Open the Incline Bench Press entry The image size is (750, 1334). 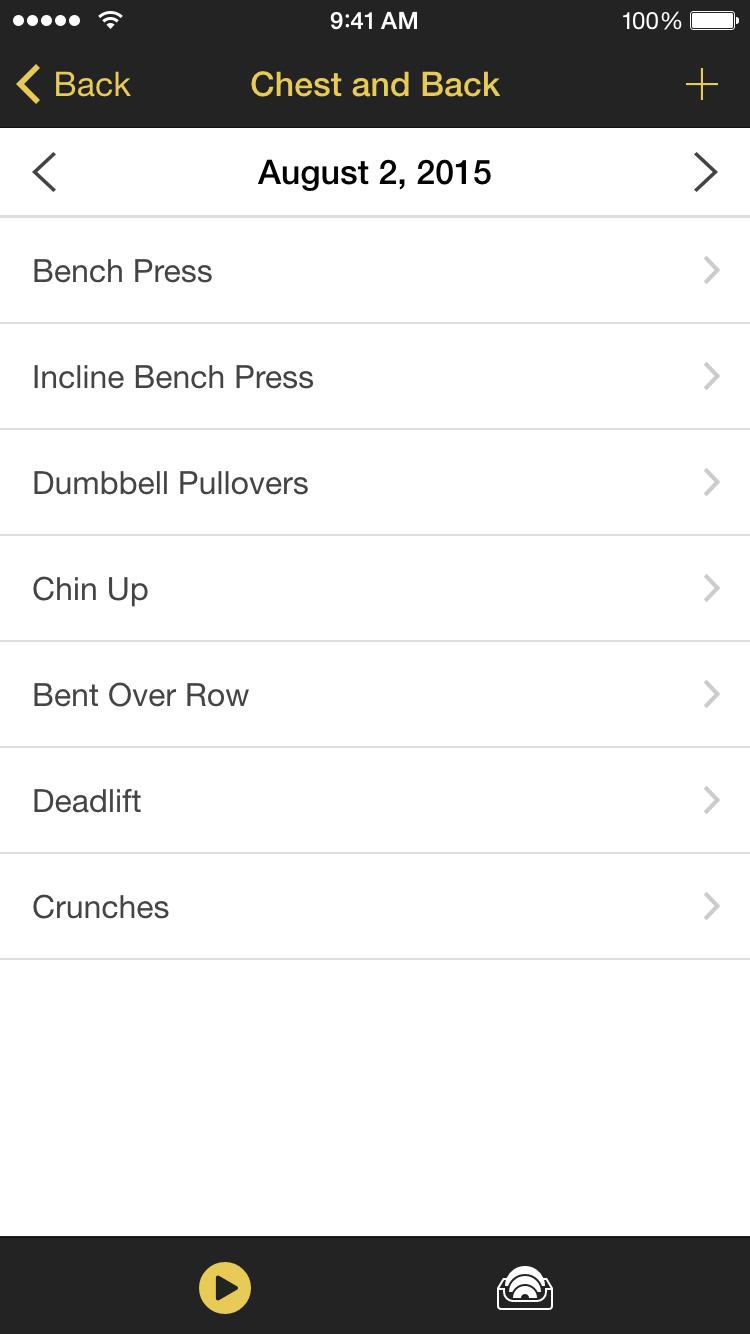173,376
